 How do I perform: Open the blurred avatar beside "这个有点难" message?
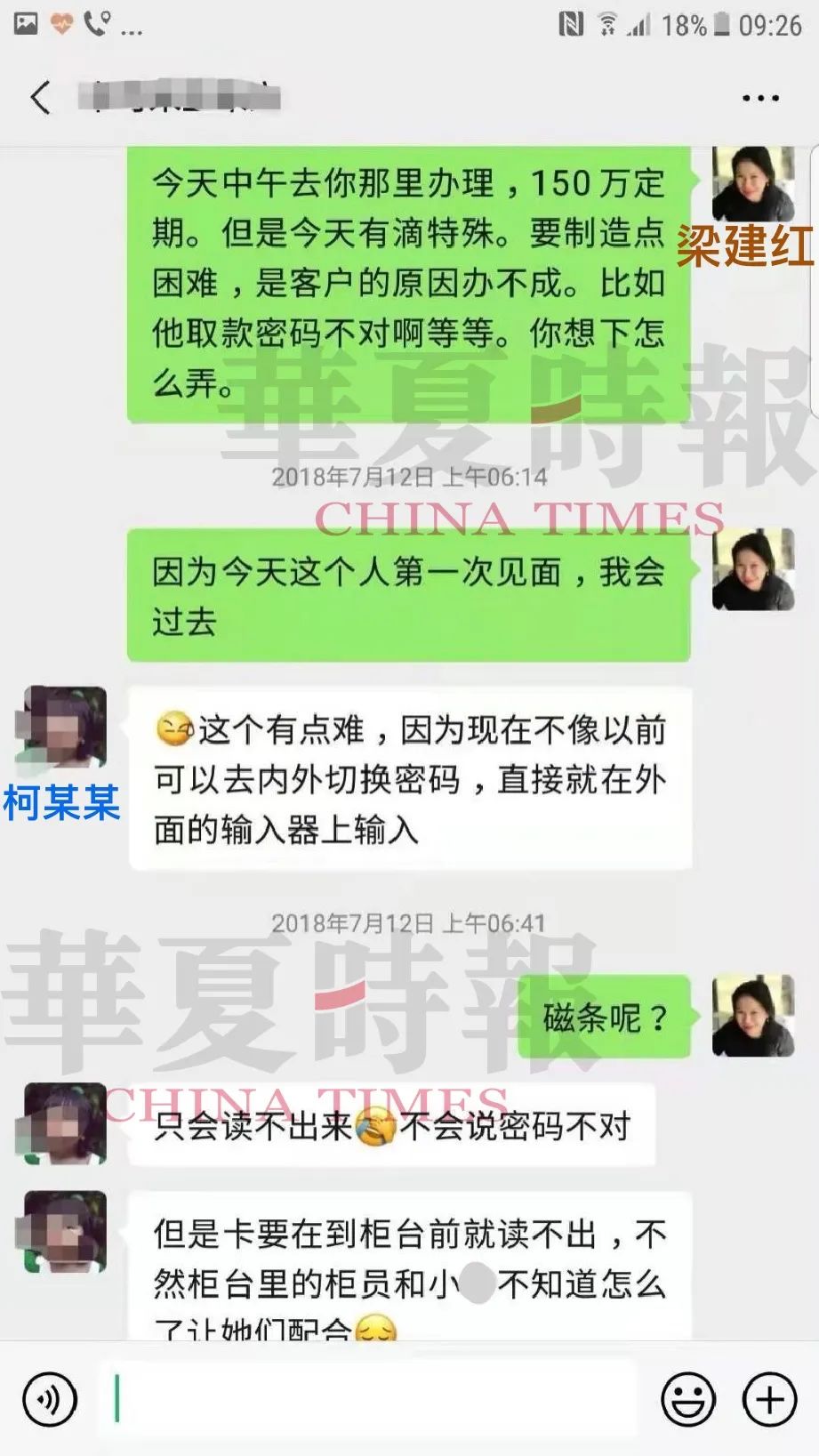click(x=65, y=727)
